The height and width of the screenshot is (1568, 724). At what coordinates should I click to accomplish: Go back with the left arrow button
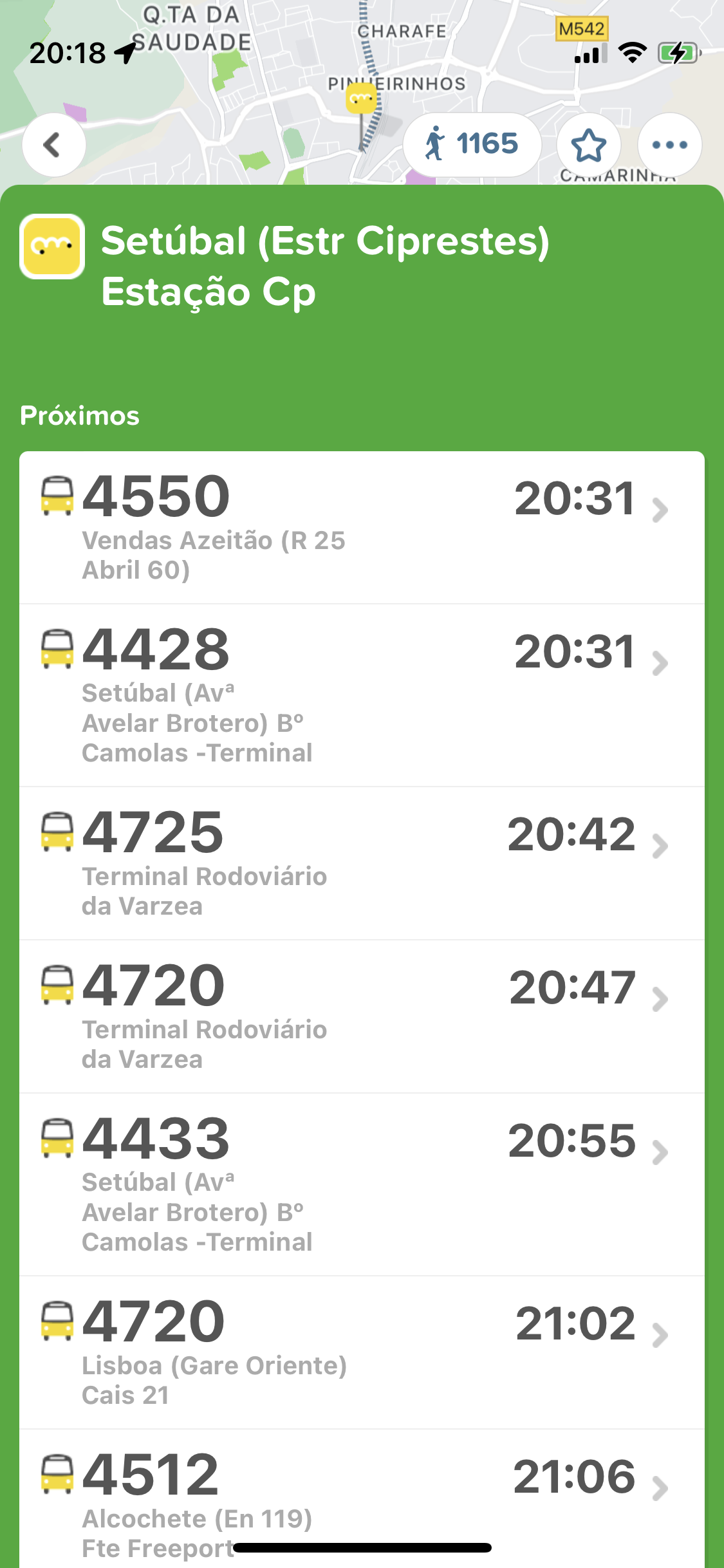coord(54,145)
